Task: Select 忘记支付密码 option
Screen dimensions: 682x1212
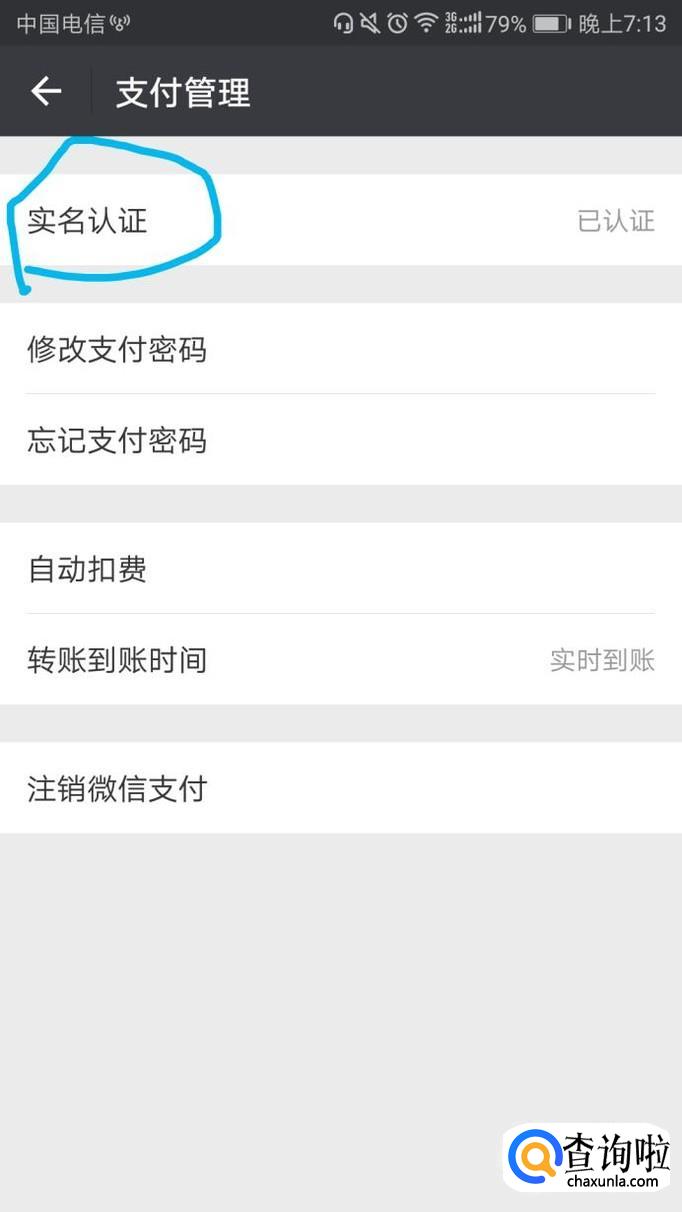Action: click(x=340, y=440)
